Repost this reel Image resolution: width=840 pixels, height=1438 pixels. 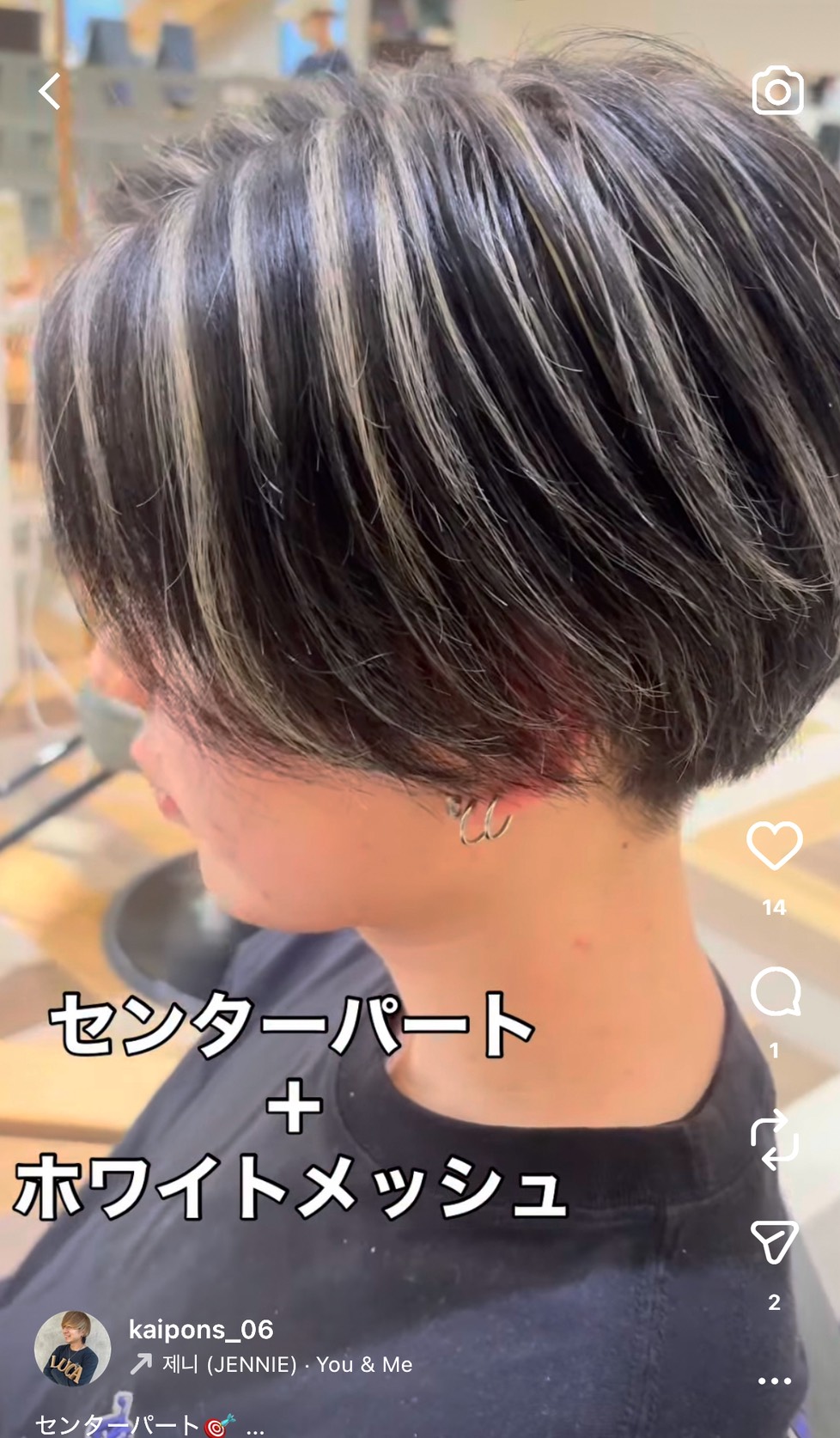pos(774,1140)
